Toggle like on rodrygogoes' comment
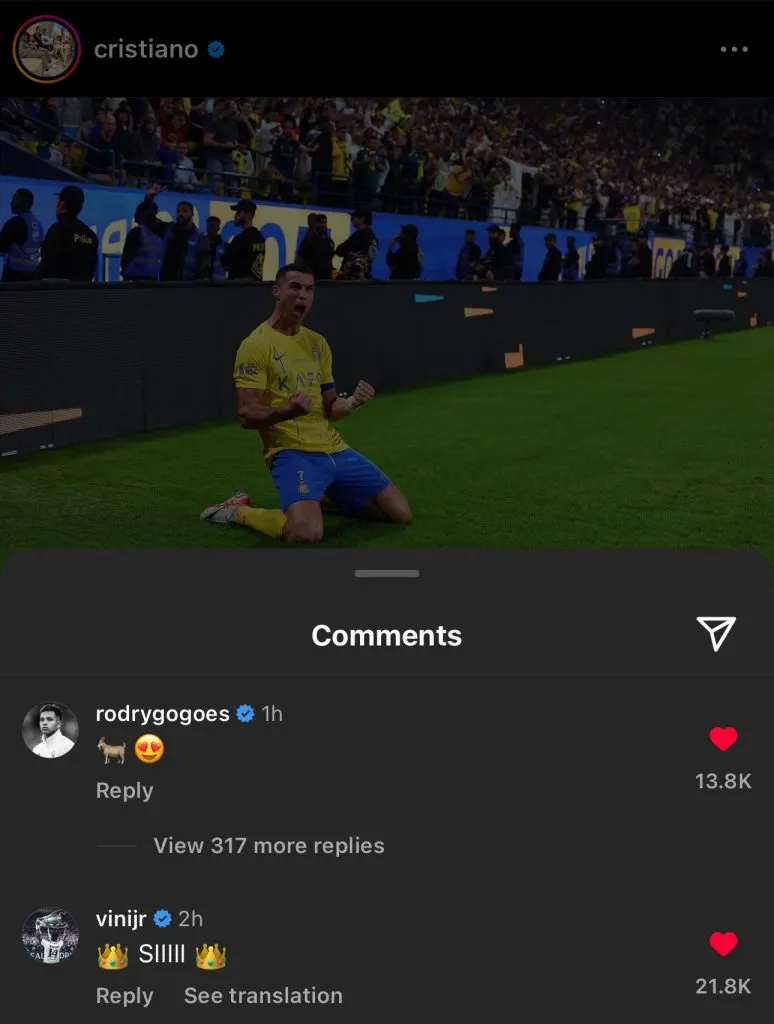The image size is (774, 1024). (723, 738)
